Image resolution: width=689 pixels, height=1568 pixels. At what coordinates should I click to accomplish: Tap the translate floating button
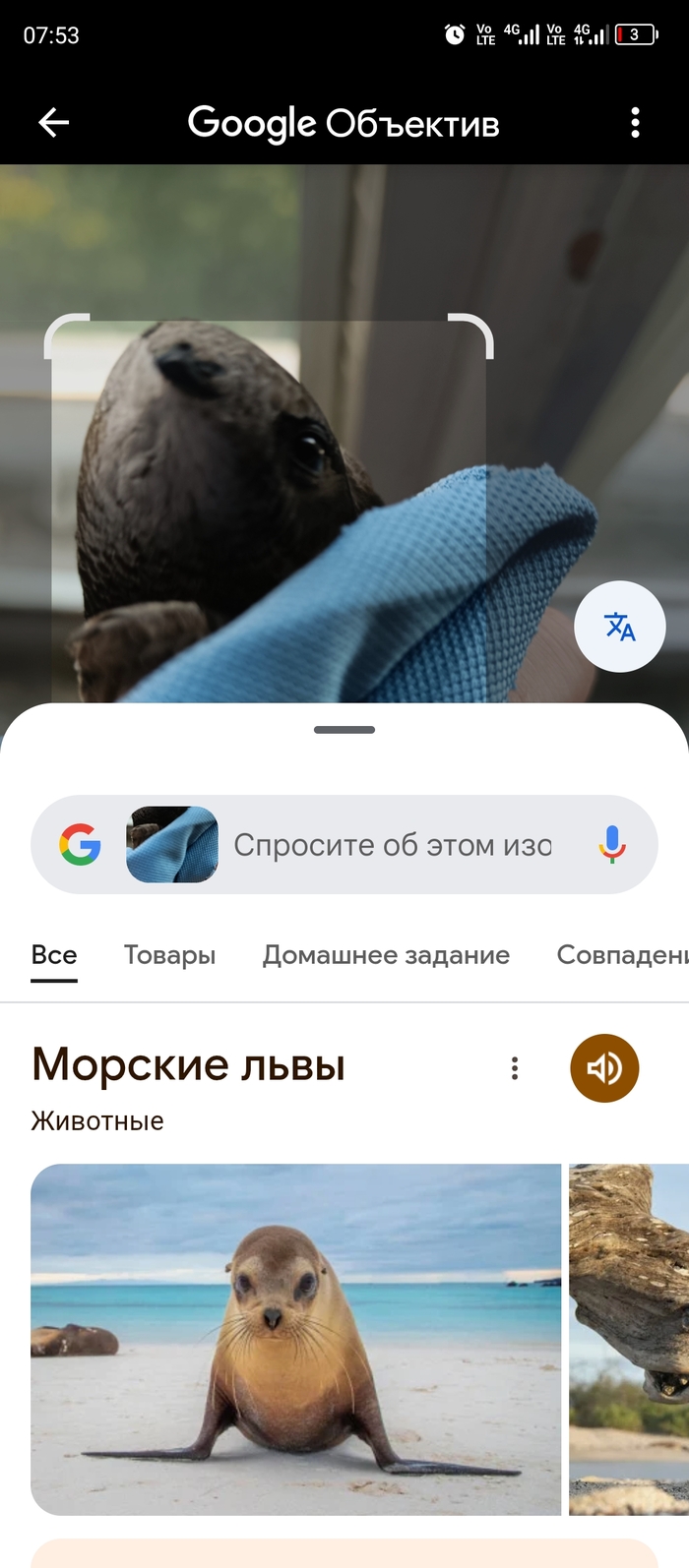(x=620, y=627)
